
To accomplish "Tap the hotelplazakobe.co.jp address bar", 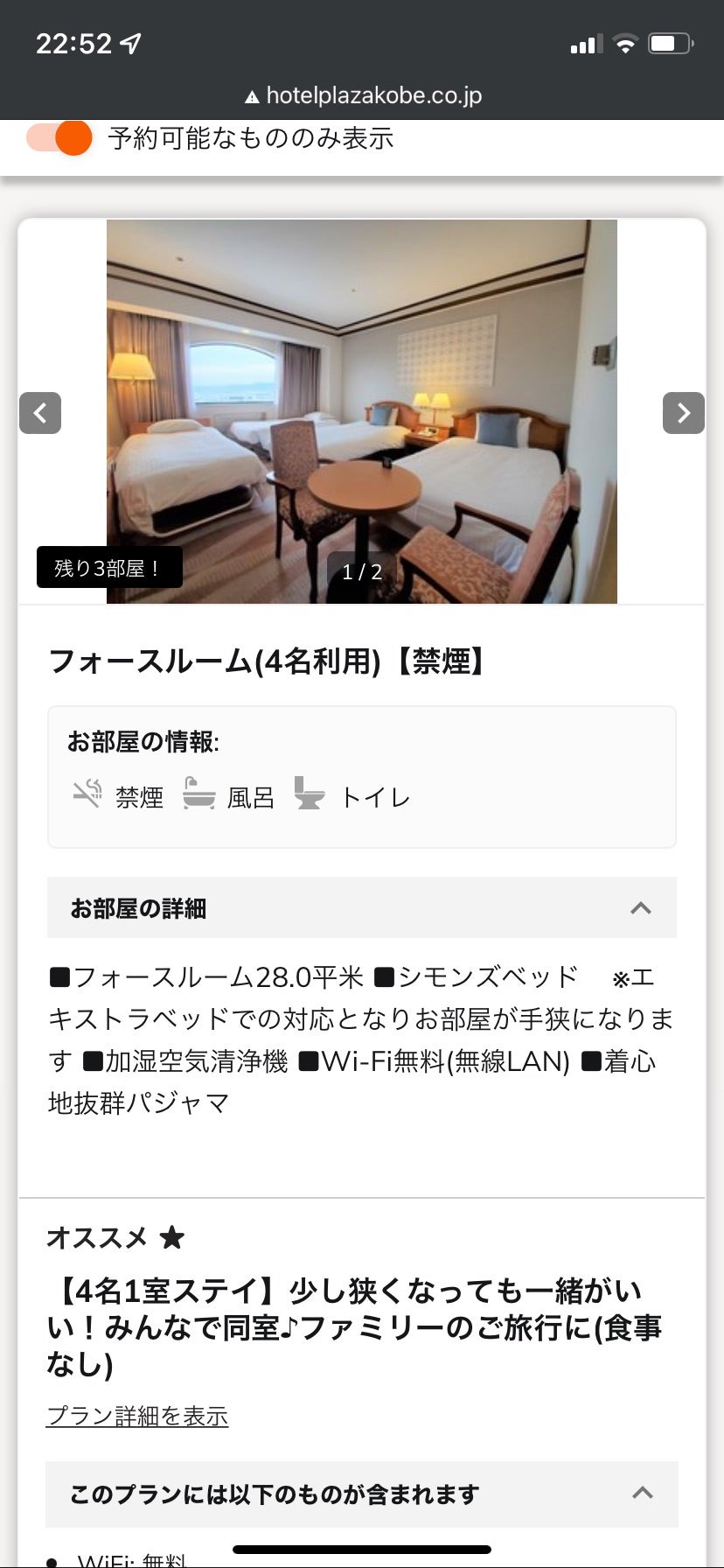I will pos(362,95).
